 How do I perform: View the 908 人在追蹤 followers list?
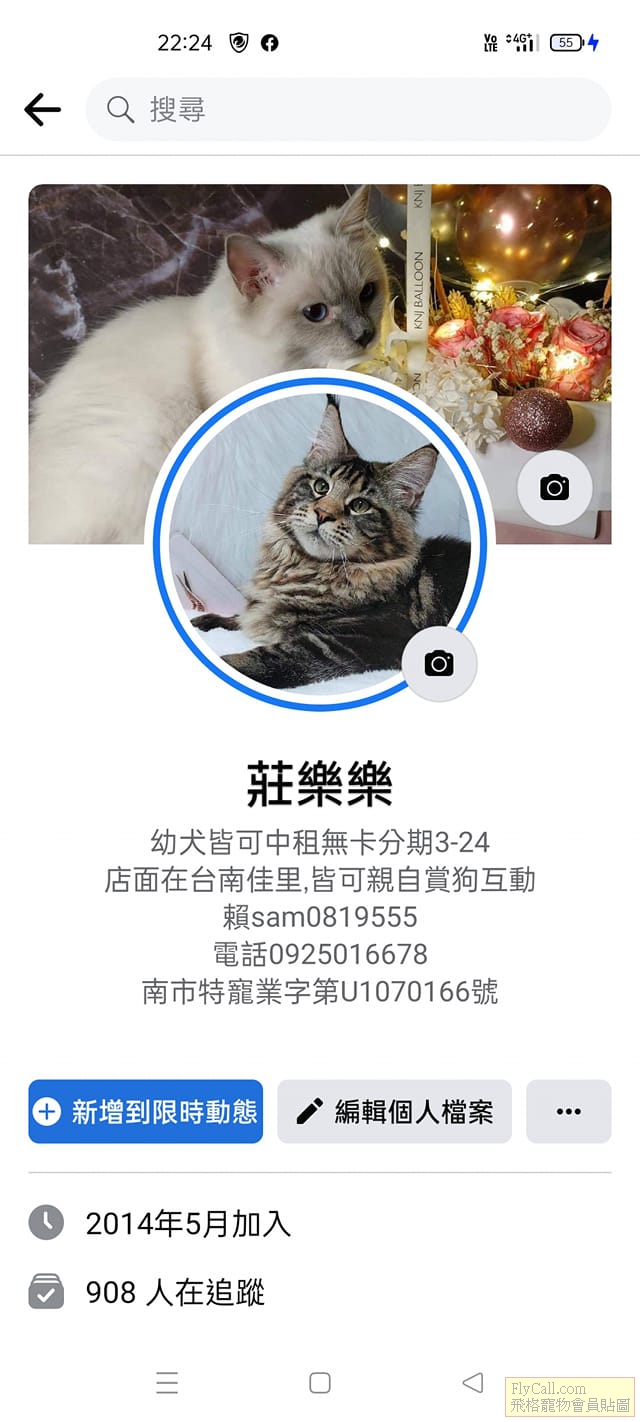175,1292
